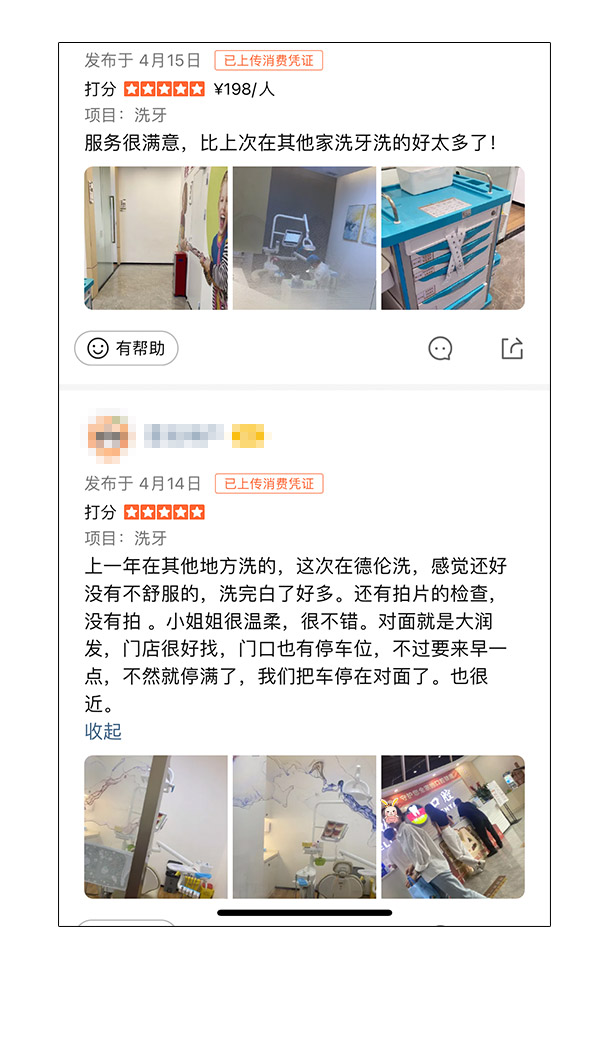
Task: Open second photo of the 4月14日 review
Action: [304, 826]
